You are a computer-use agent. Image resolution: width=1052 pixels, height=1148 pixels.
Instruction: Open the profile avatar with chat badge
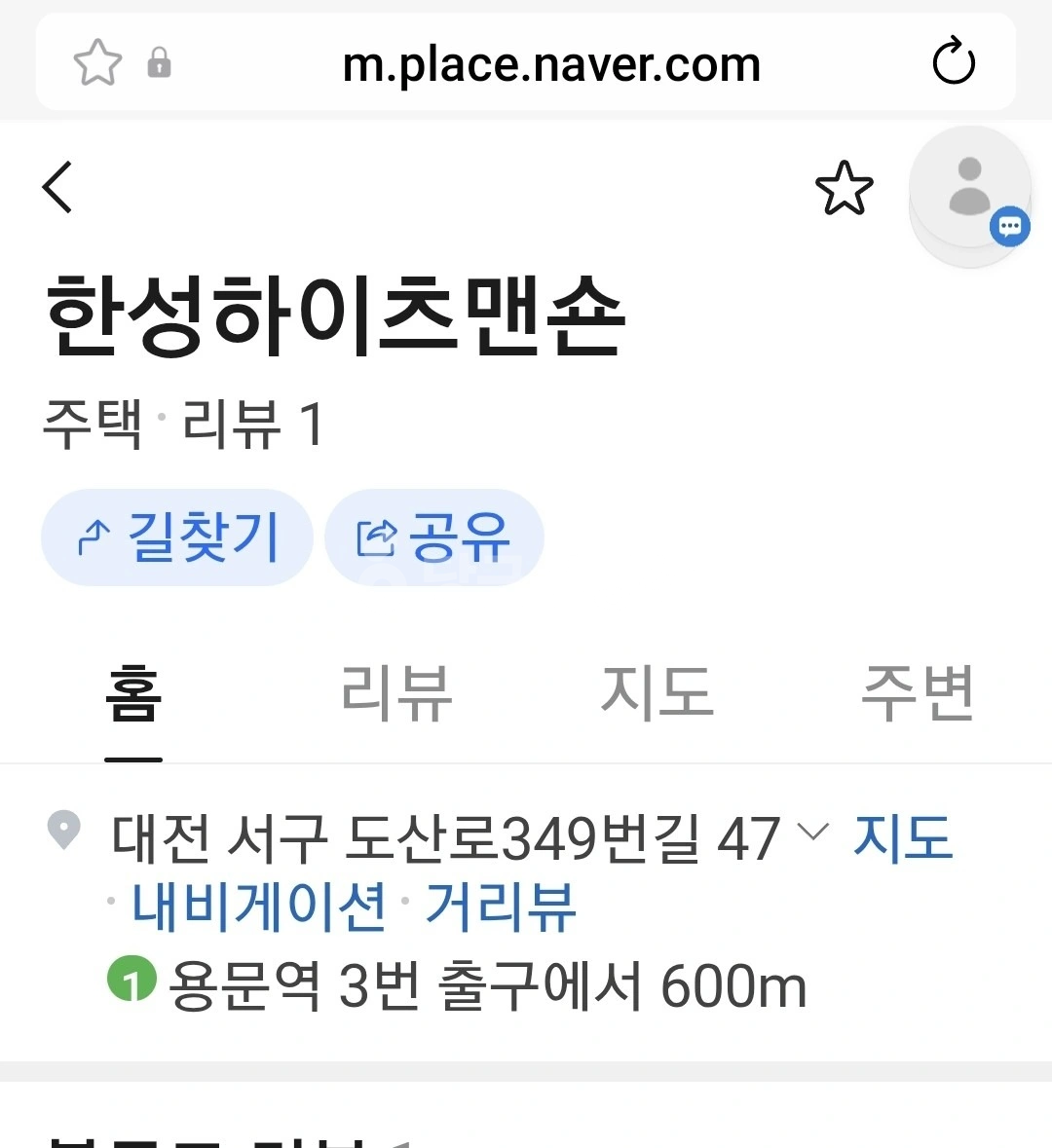coord(970,194)
